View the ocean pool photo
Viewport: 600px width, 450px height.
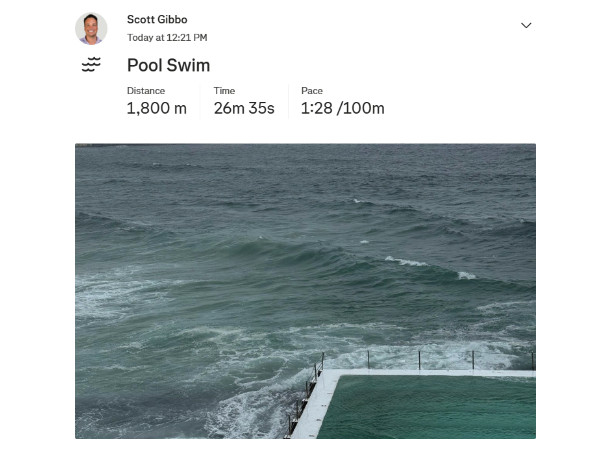click(305, 290)
